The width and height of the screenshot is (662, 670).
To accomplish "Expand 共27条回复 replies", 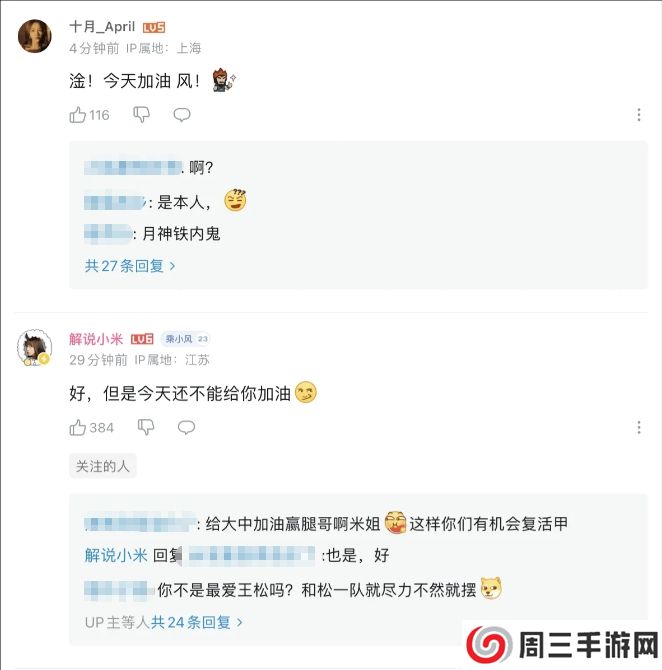I will click(x=130, y=266).
